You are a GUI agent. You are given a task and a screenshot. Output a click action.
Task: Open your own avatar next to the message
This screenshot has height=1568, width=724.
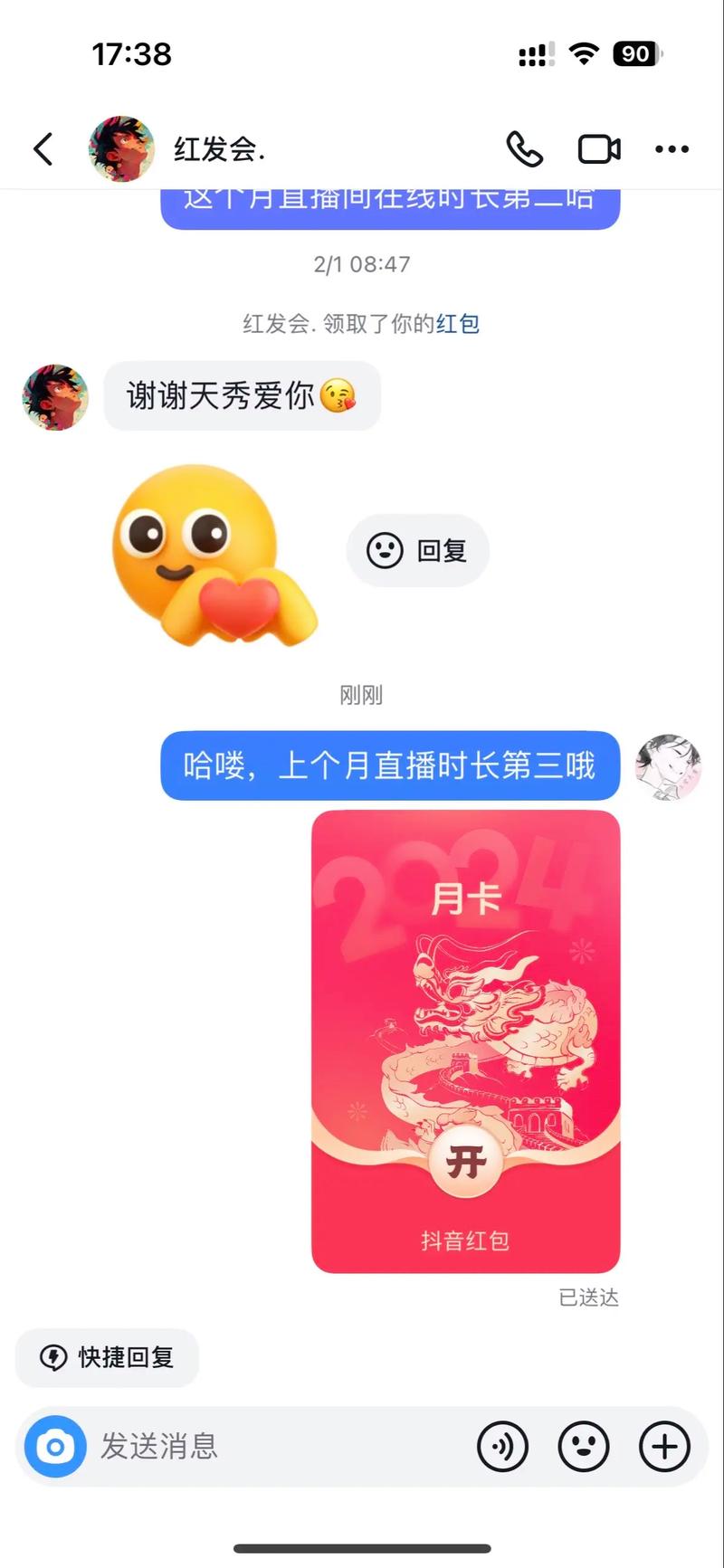(x=669, y=766)
